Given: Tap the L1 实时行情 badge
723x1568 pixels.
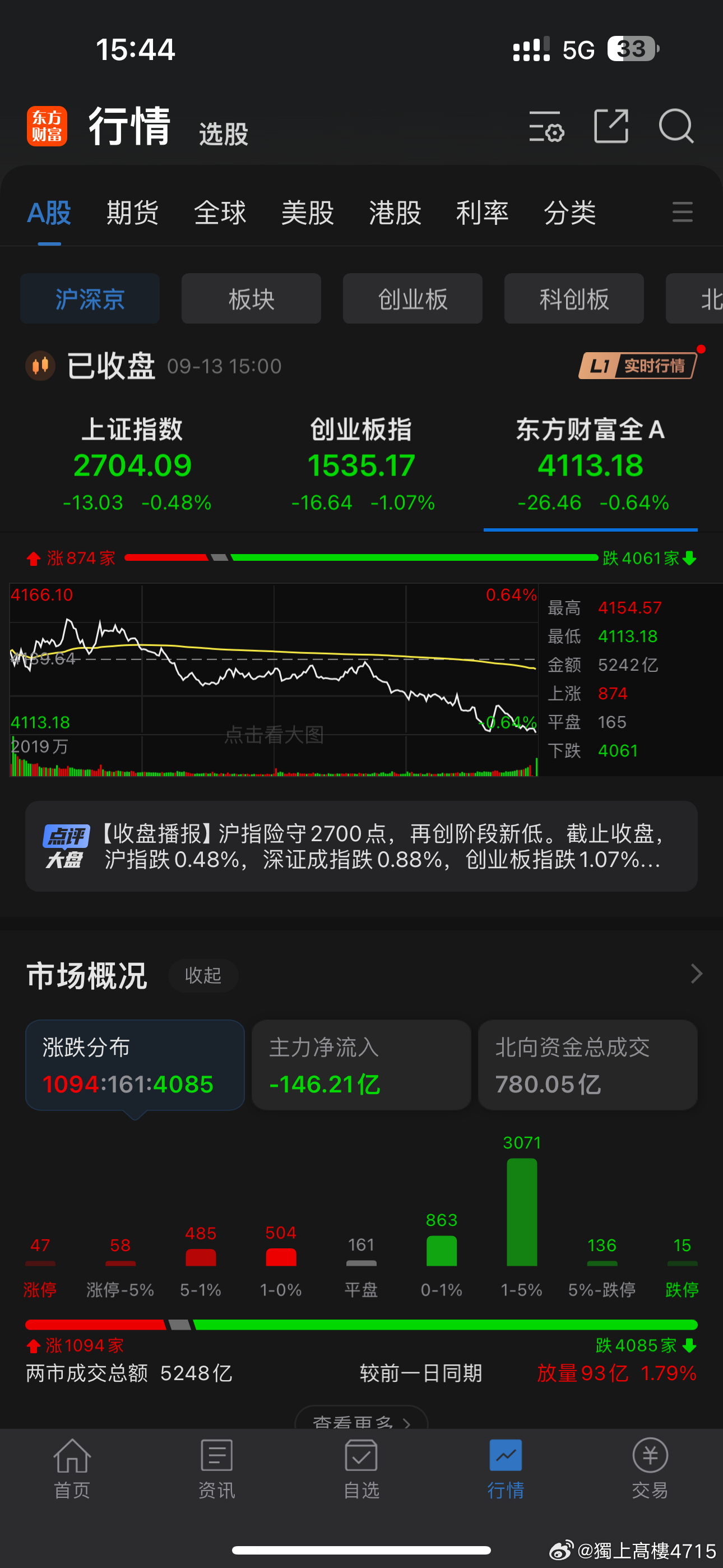Looking at the screenshot, I should [637, 366].
